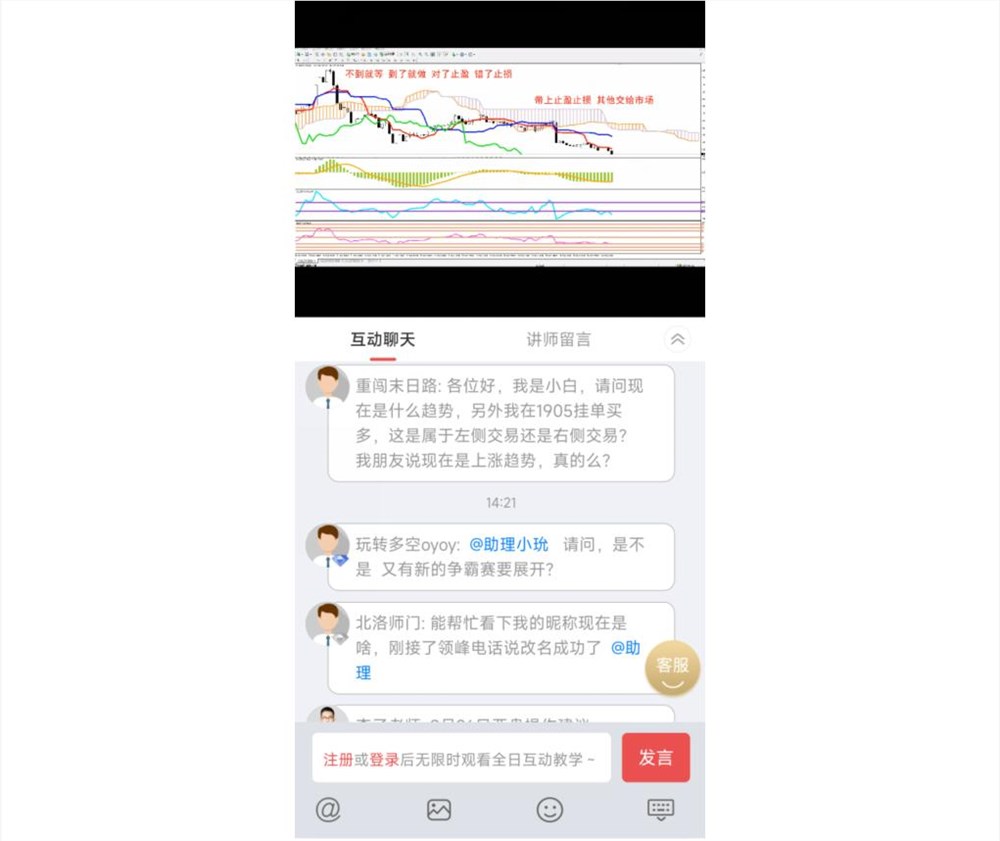Open the emoji smiley icon
1000x841 pixels.
[549, 809]
